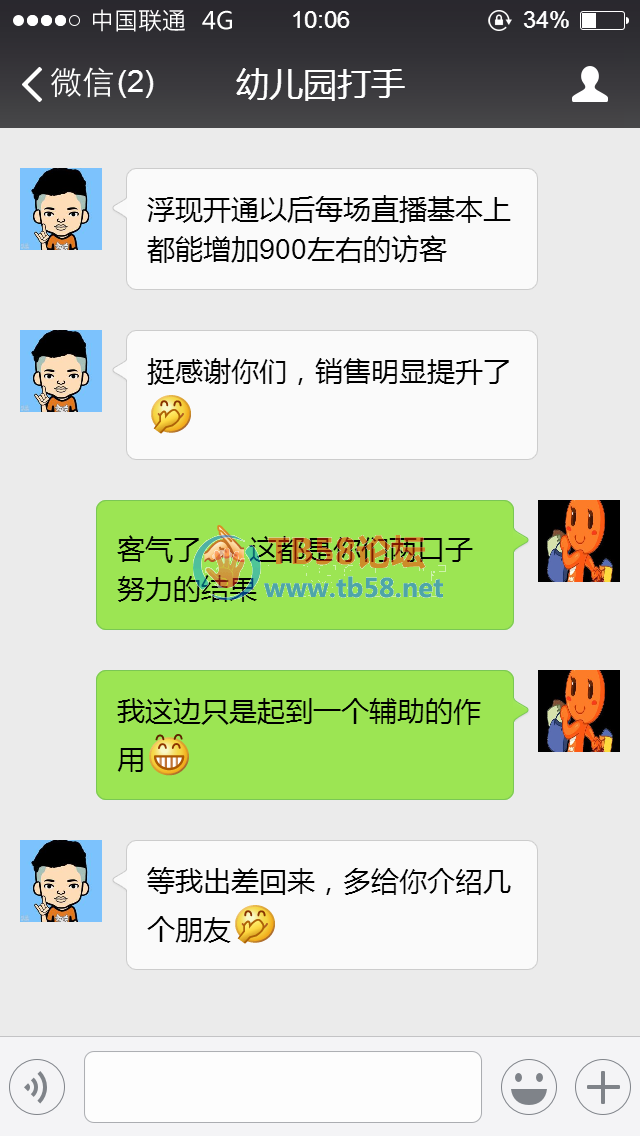
Task: Switch to voice message input
Action: tap(37, 1086)
